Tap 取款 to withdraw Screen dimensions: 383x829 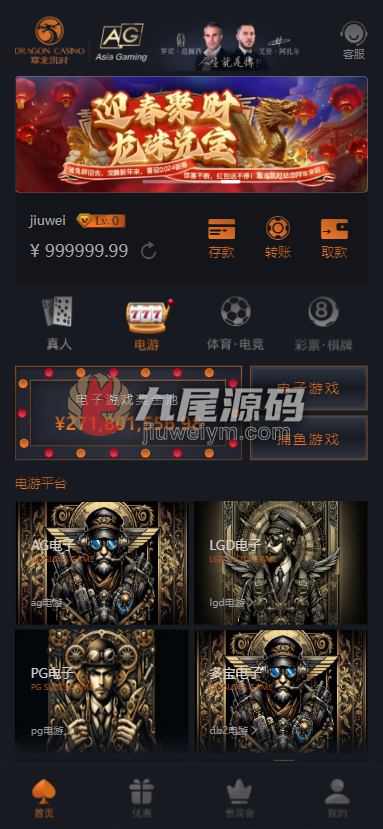(x=334, y=238)
